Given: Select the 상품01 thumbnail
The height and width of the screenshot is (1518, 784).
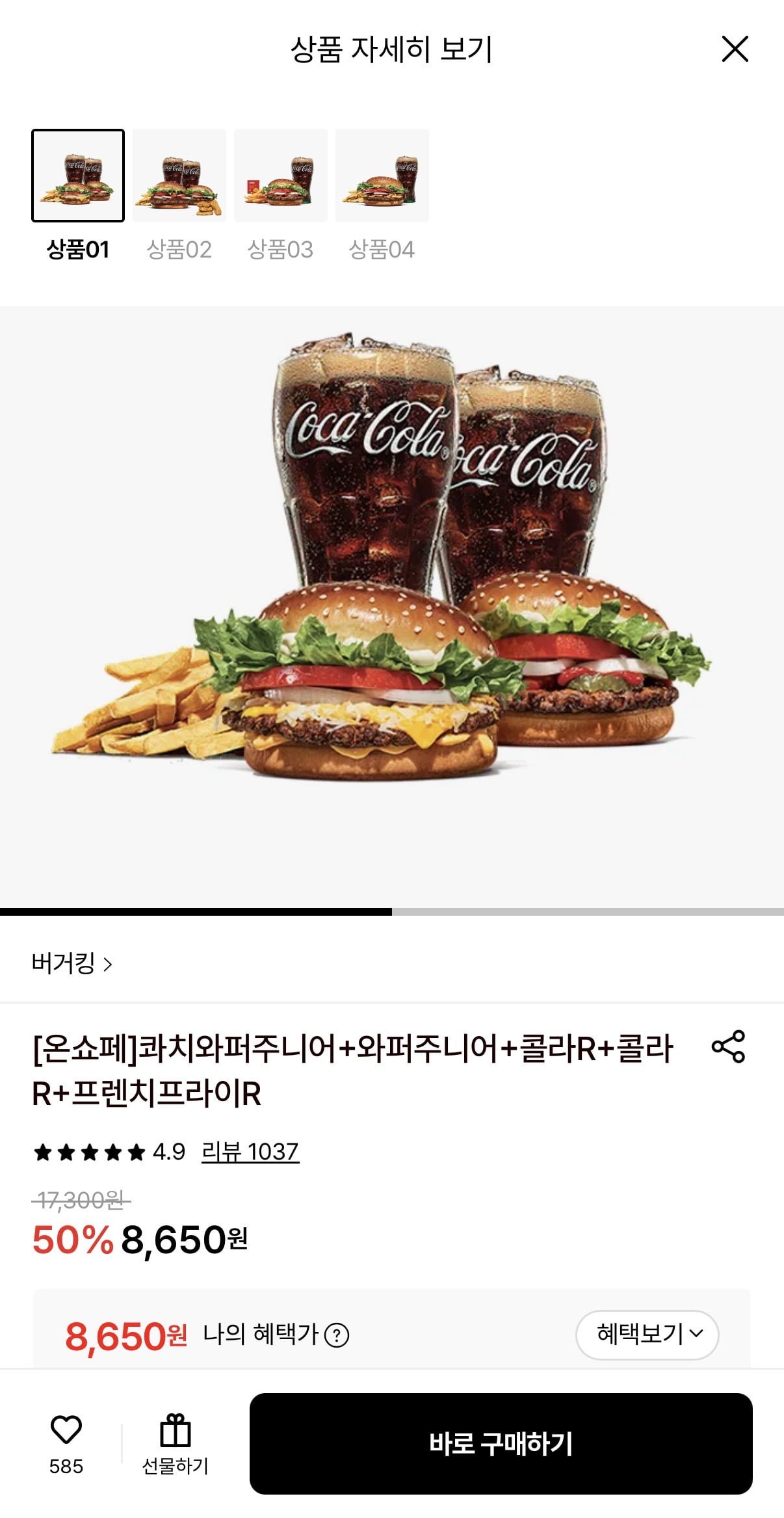Looking at the screenshot, I should pyautogui.click(x=78, y=176).
